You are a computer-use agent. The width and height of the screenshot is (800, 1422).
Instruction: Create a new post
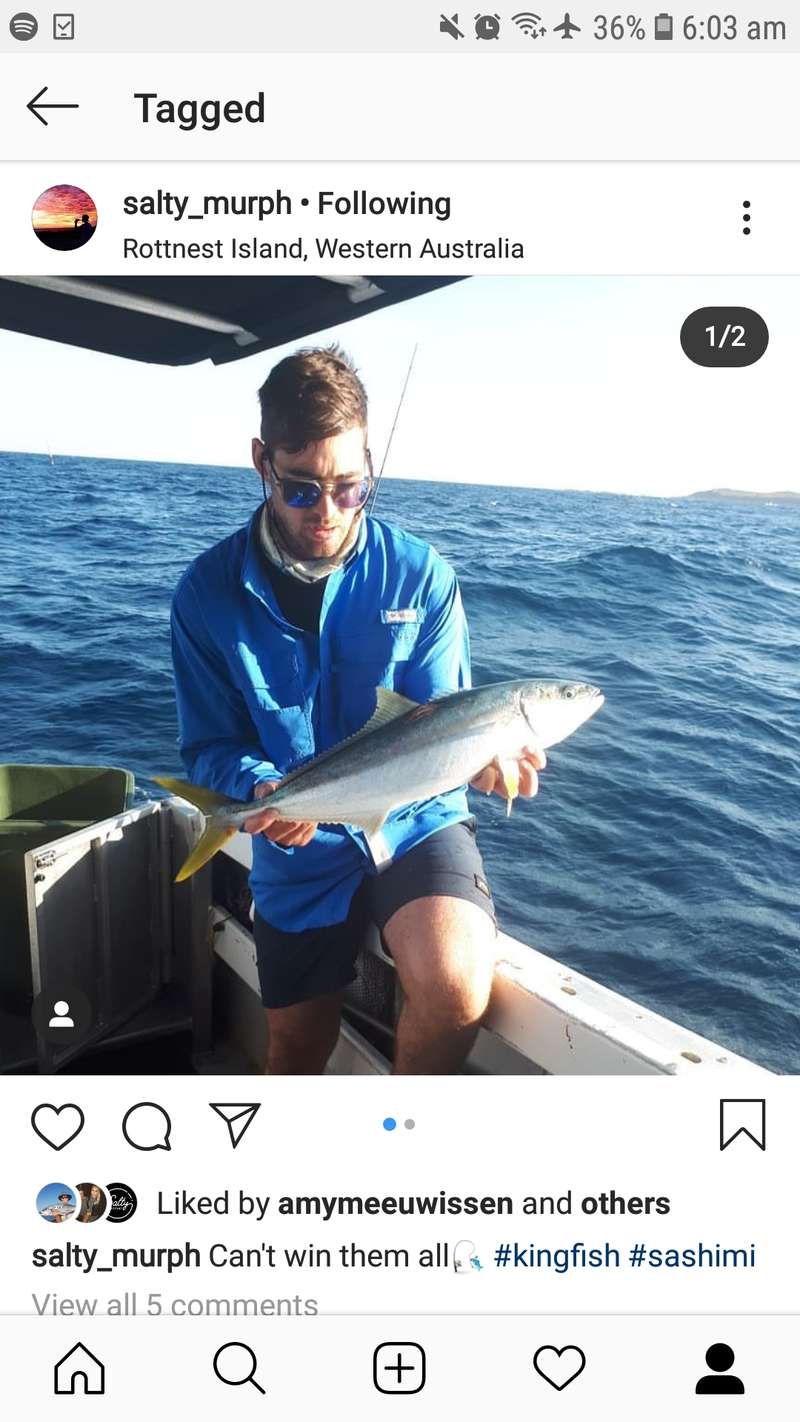[399, 1368]
